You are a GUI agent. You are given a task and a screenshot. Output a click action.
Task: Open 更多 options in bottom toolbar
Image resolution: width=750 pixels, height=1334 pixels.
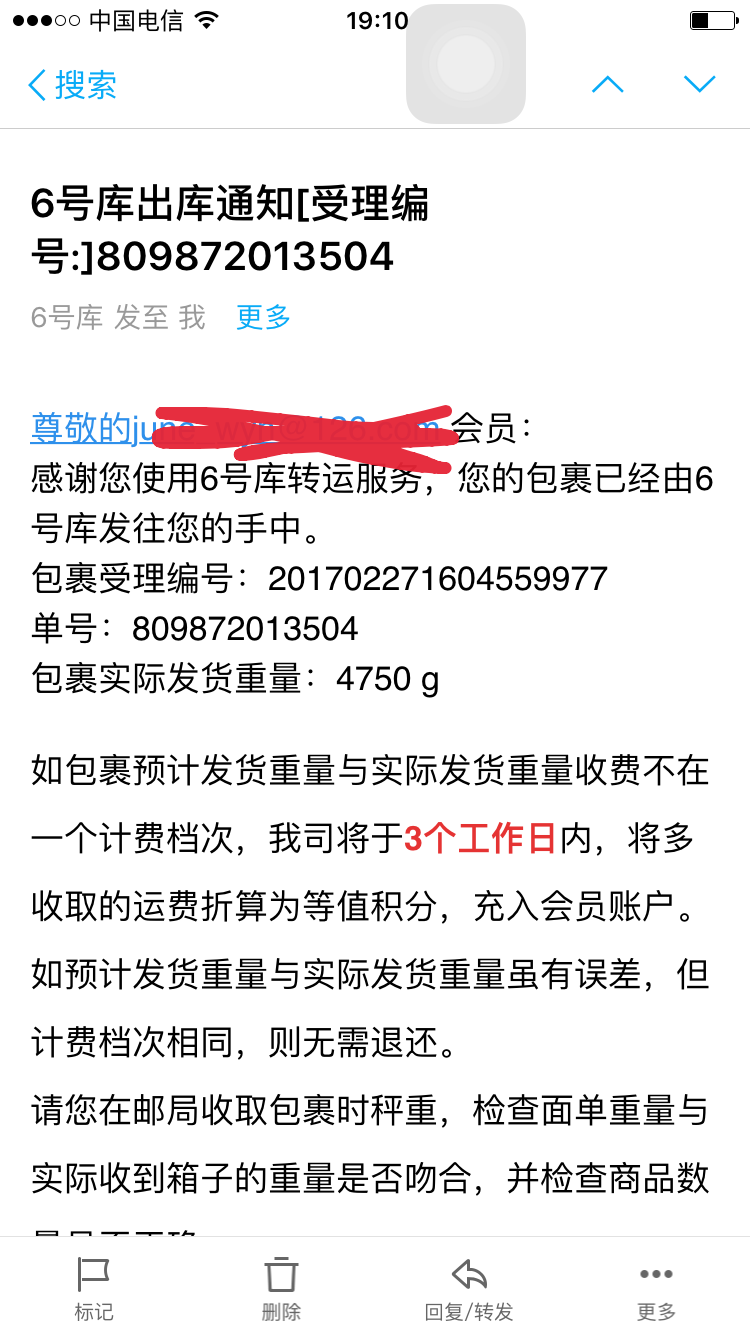[656, 1289]
